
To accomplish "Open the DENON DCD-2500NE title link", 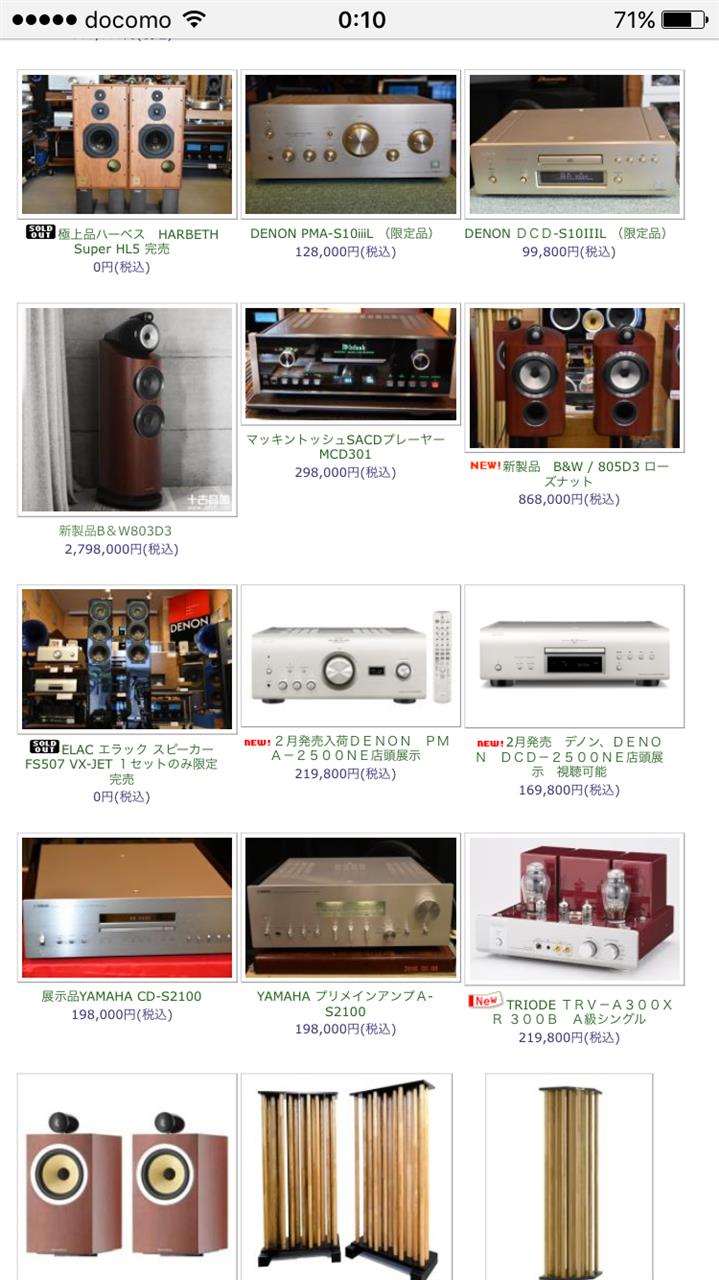I will click(574, 749).
